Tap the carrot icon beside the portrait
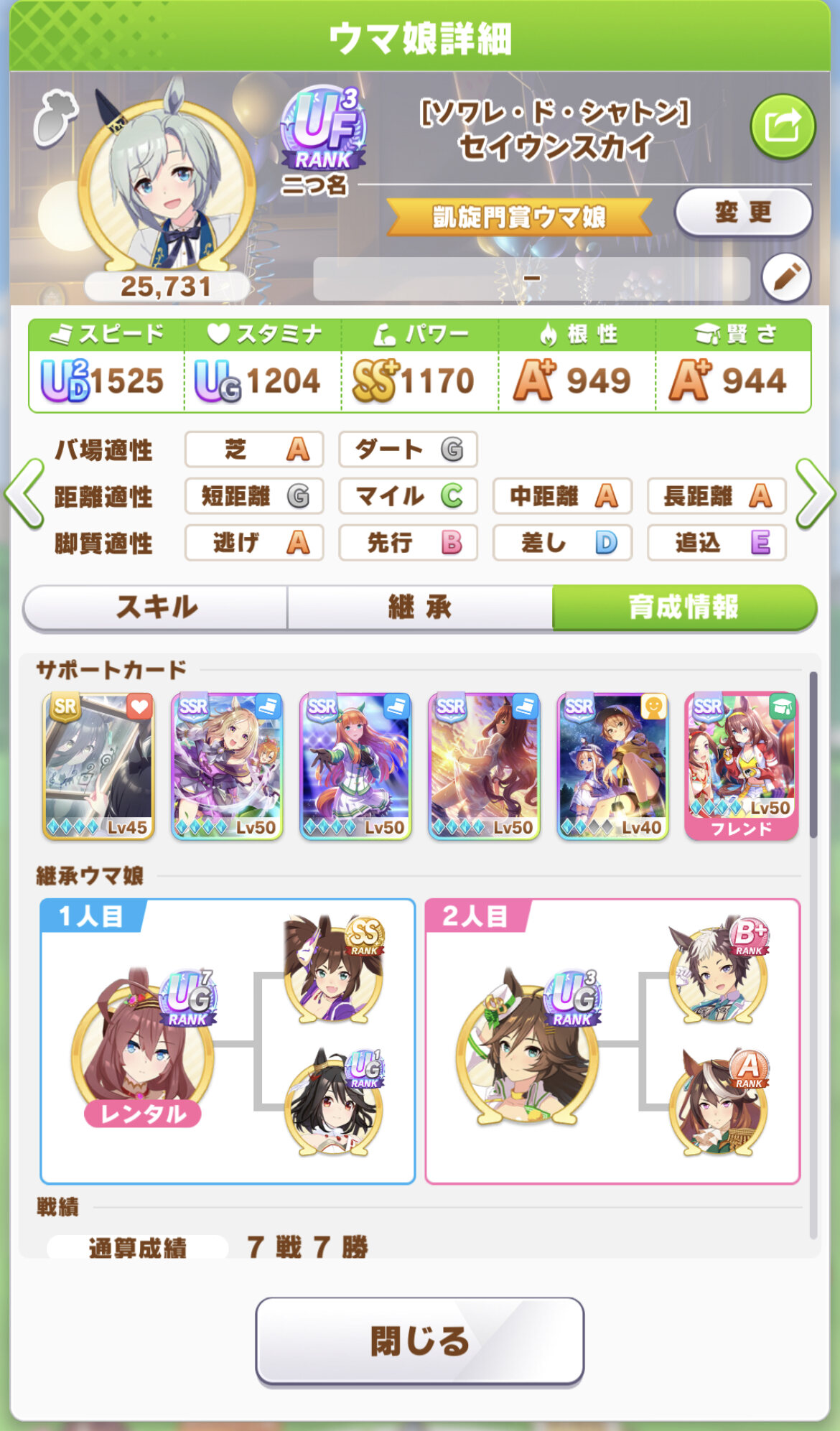 [56, 118]
